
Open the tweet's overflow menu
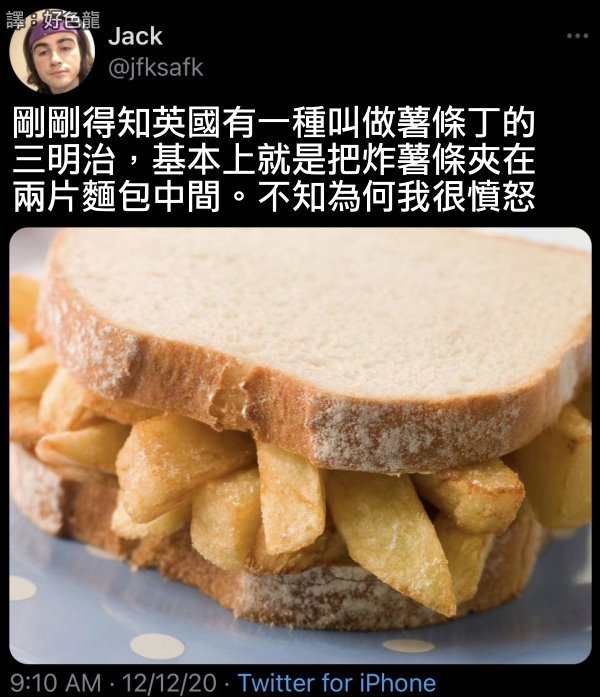coord(577,36)
